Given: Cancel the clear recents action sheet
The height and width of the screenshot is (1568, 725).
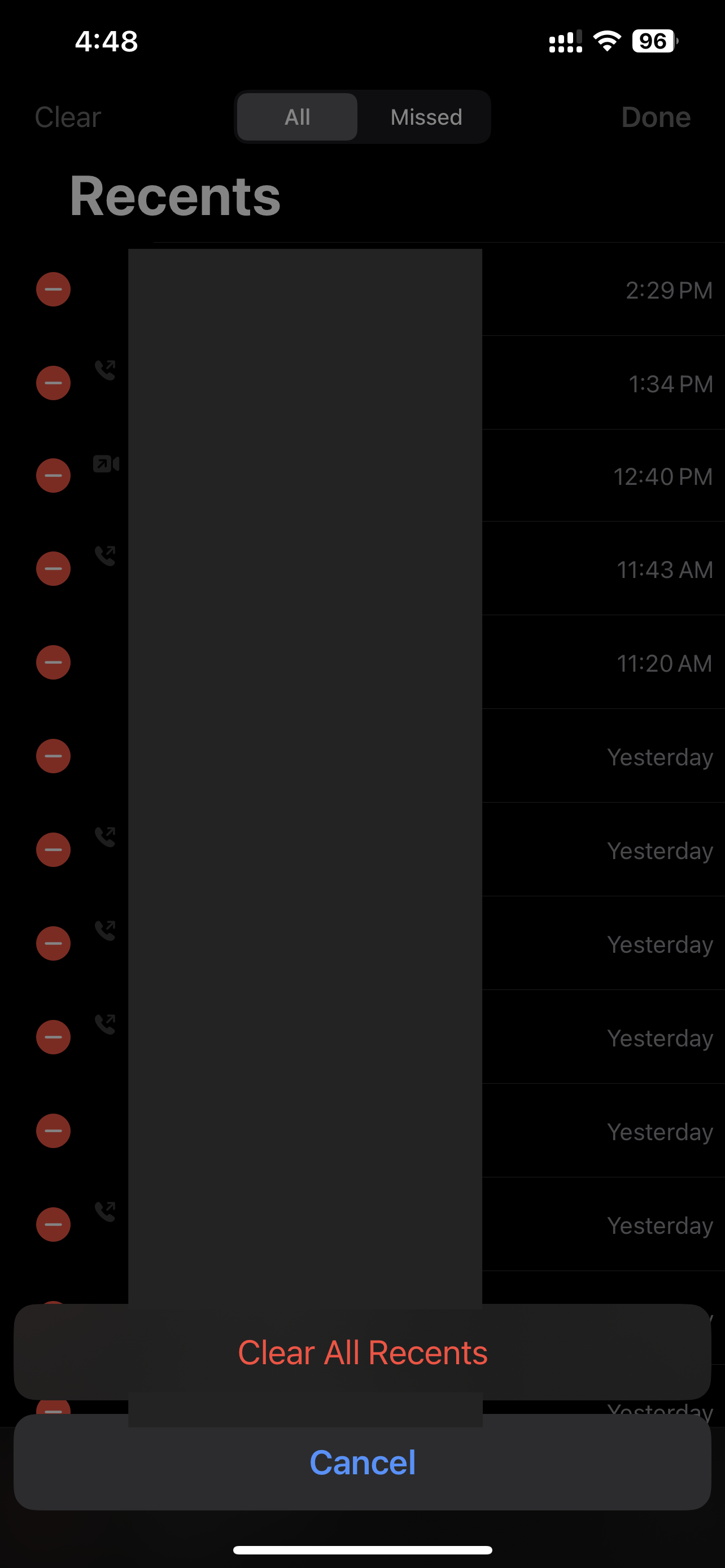Looking at the screenshot, I should [x=362, y=1462].
